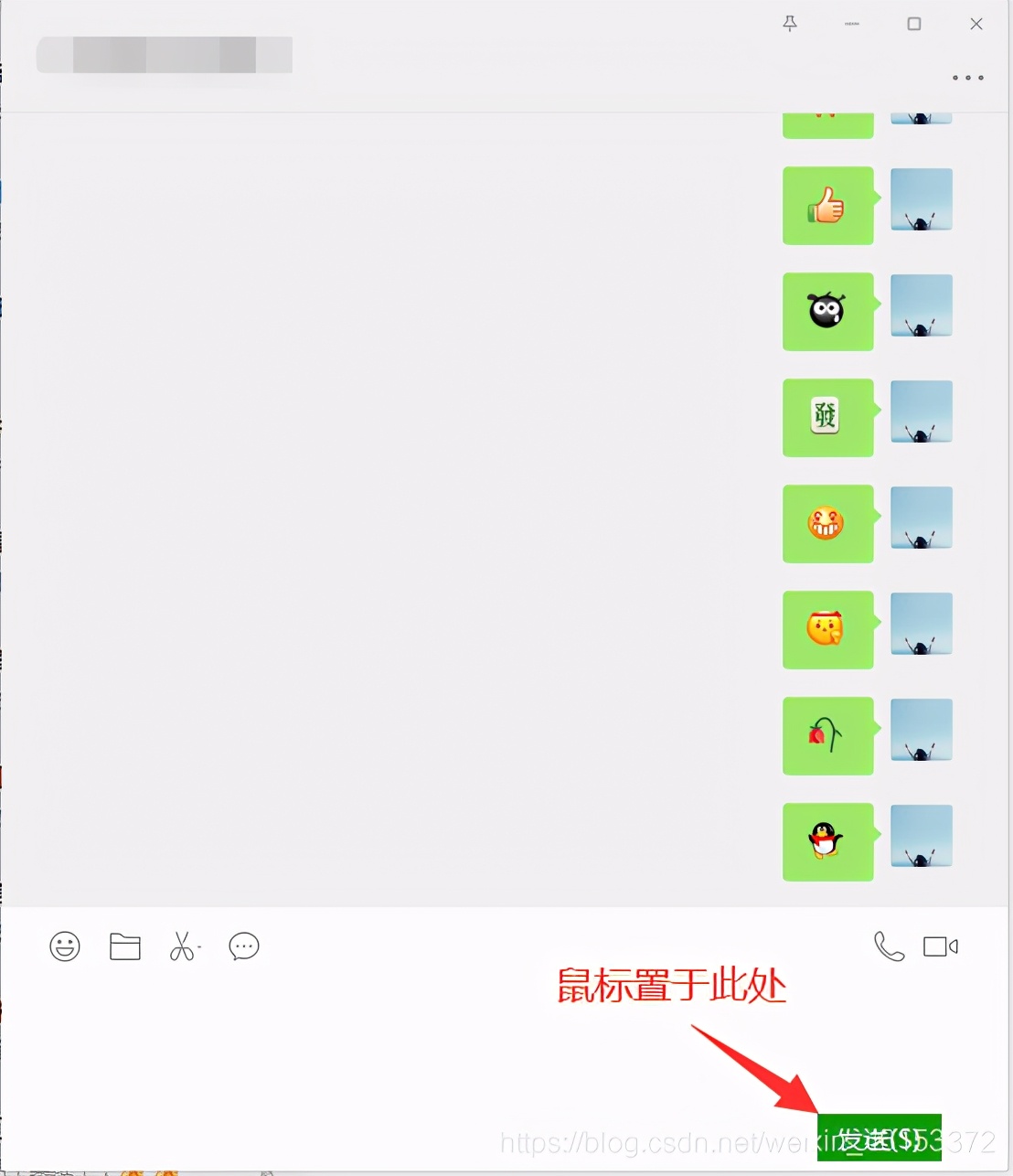Image resolution: width=1013 pixels, height=1176 pixels.
Task: Select the penguin emoji message
Action: pos(827,841)
